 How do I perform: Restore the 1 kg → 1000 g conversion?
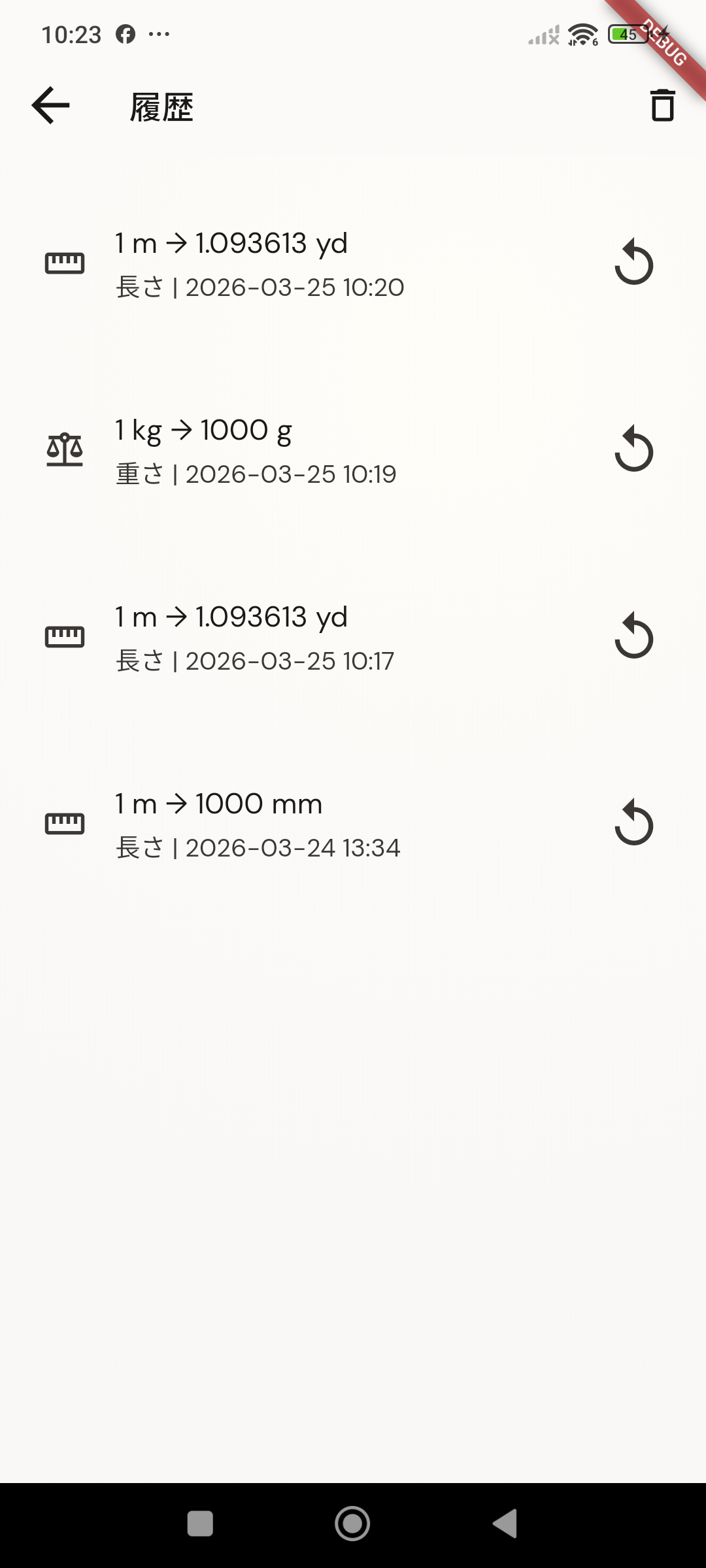633,449
